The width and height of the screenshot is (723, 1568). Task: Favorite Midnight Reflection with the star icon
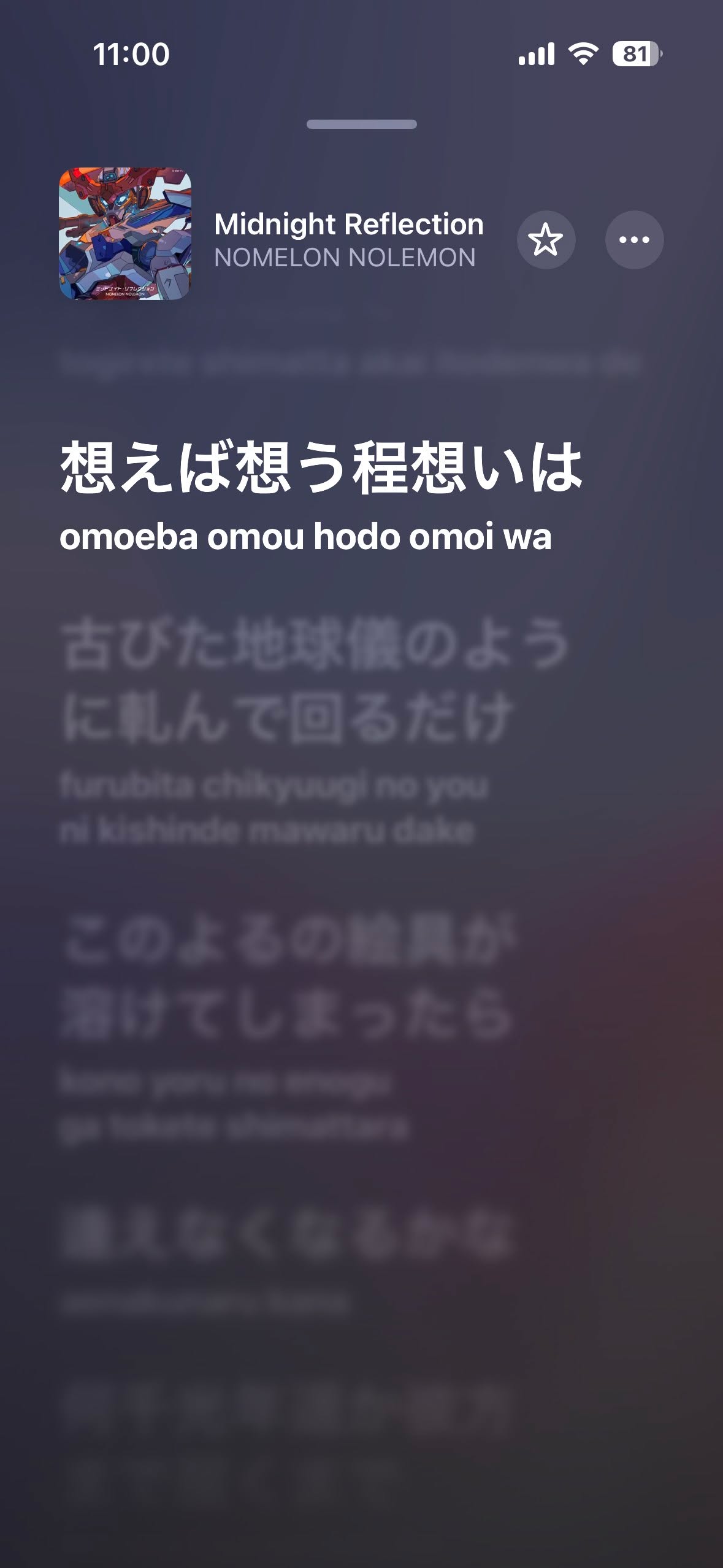pyautogui.click(x=545, y=240)
